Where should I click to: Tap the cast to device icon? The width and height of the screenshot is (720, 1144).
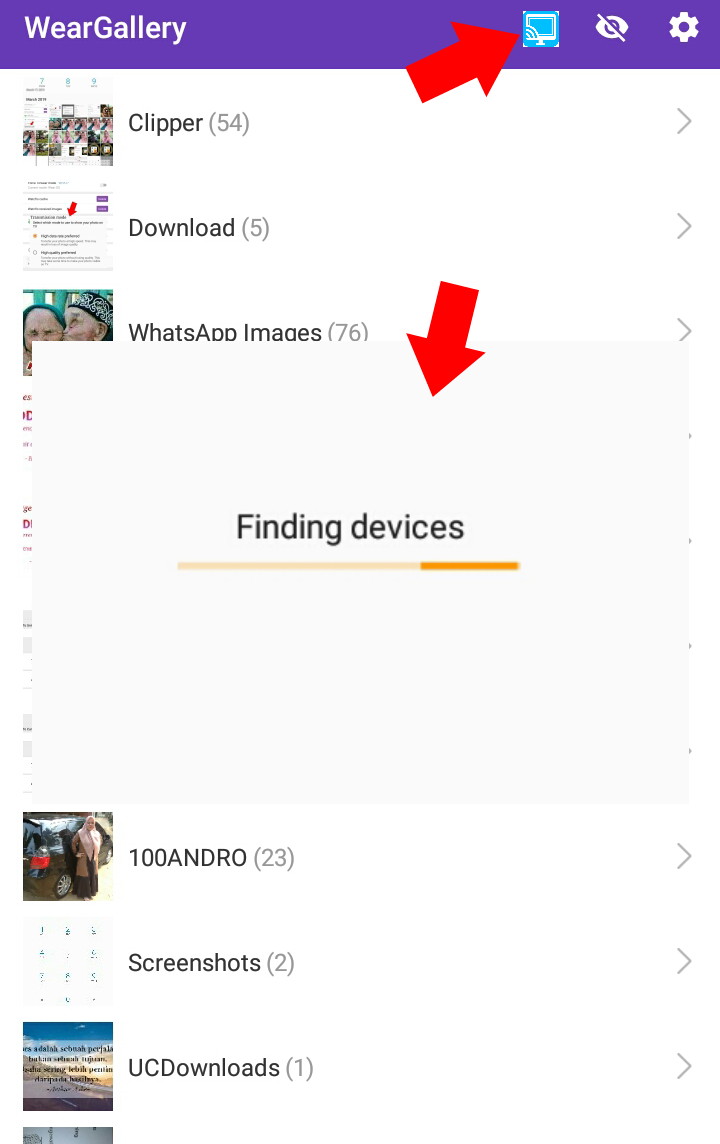click(541, 29)
